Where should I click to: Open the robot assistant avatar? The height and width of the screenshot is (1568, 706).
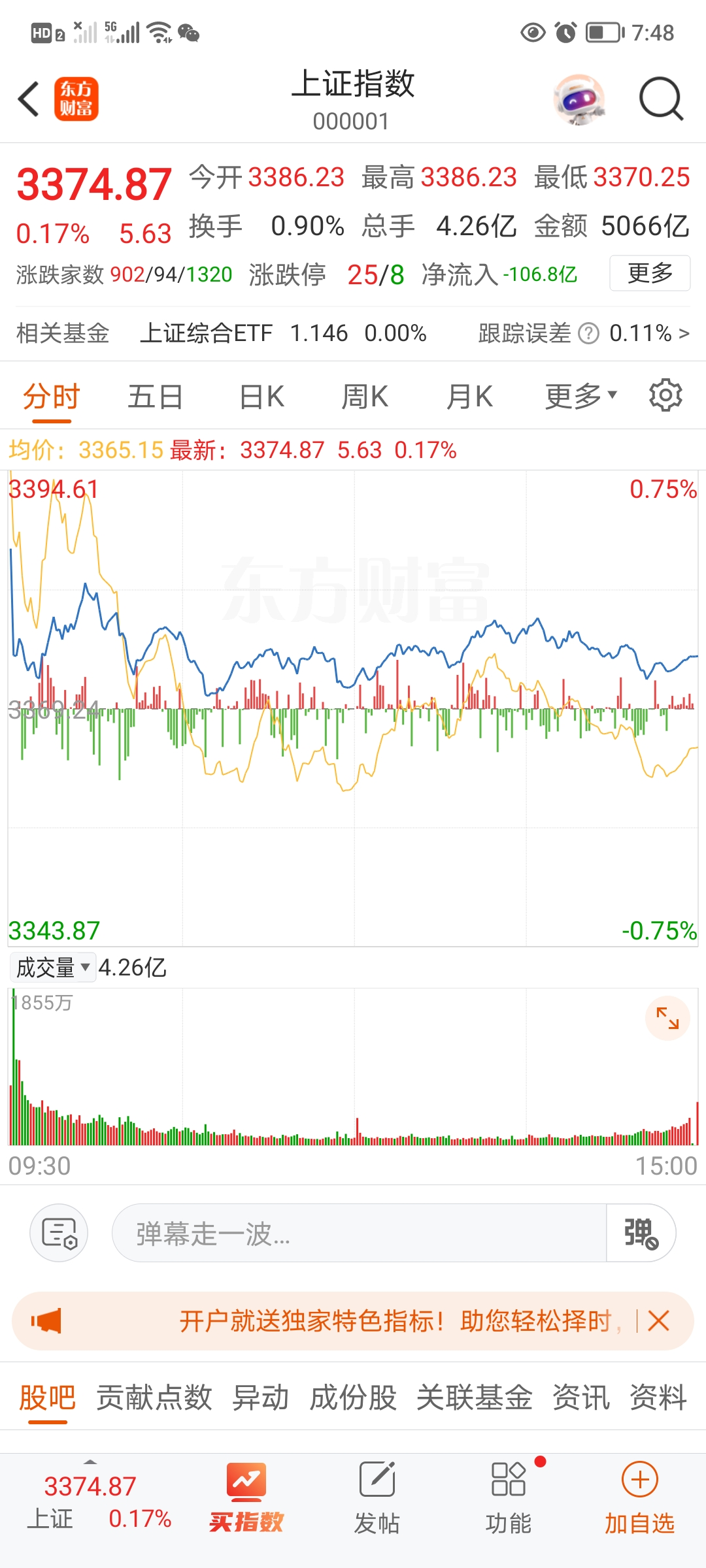point(579,99)
